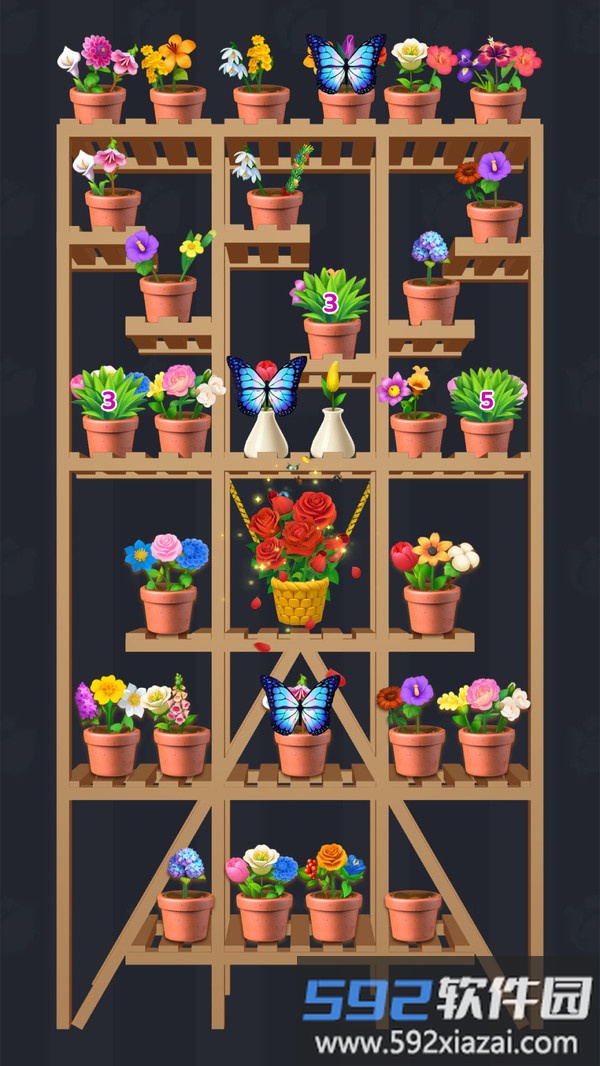Image resolution: width=600 pixels, height=1066 pixels.
Task: Select the pot with red tulip and cotton
Action: pyautogui.click(x=432, y=585)
